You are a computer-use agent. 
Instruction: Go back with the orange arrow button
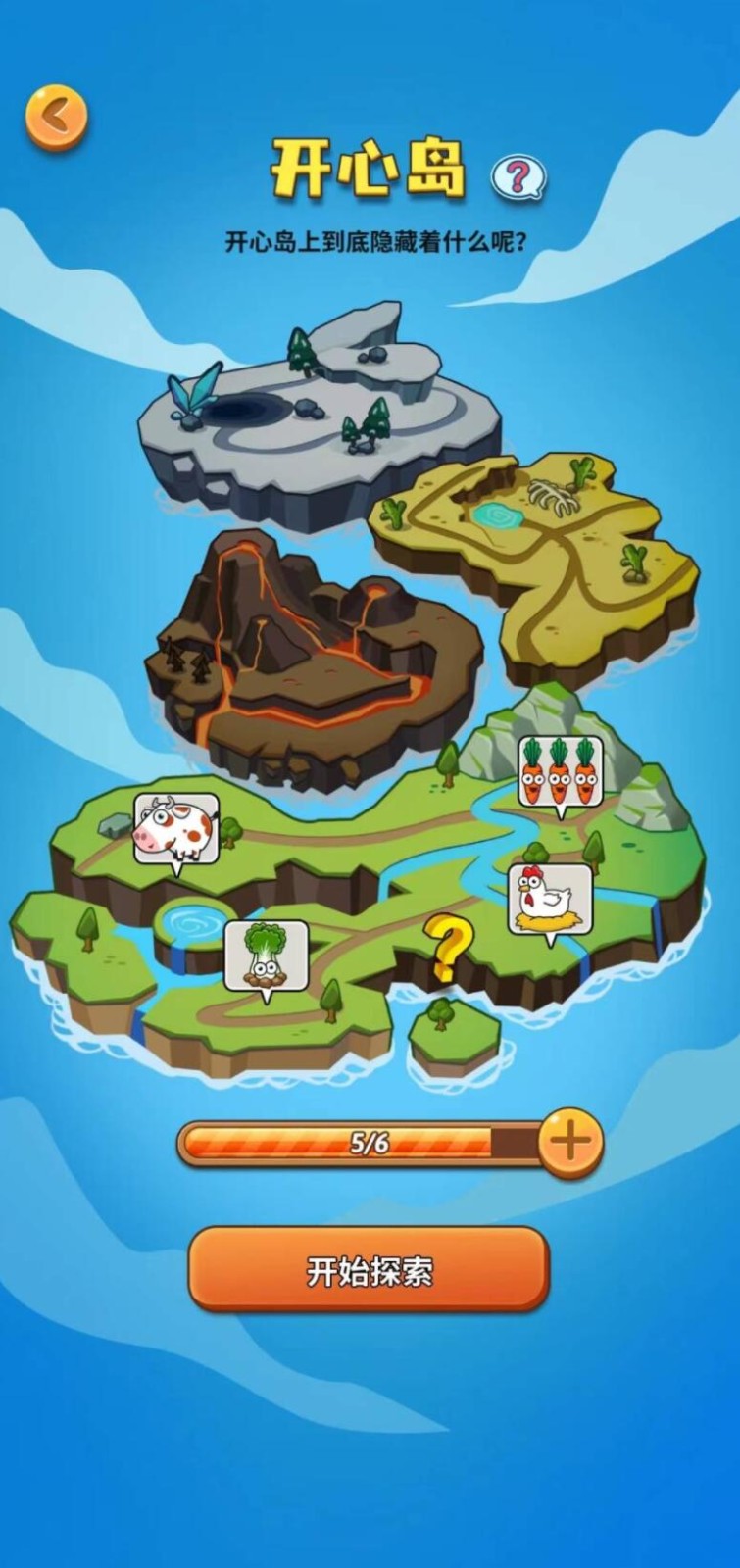57,117
